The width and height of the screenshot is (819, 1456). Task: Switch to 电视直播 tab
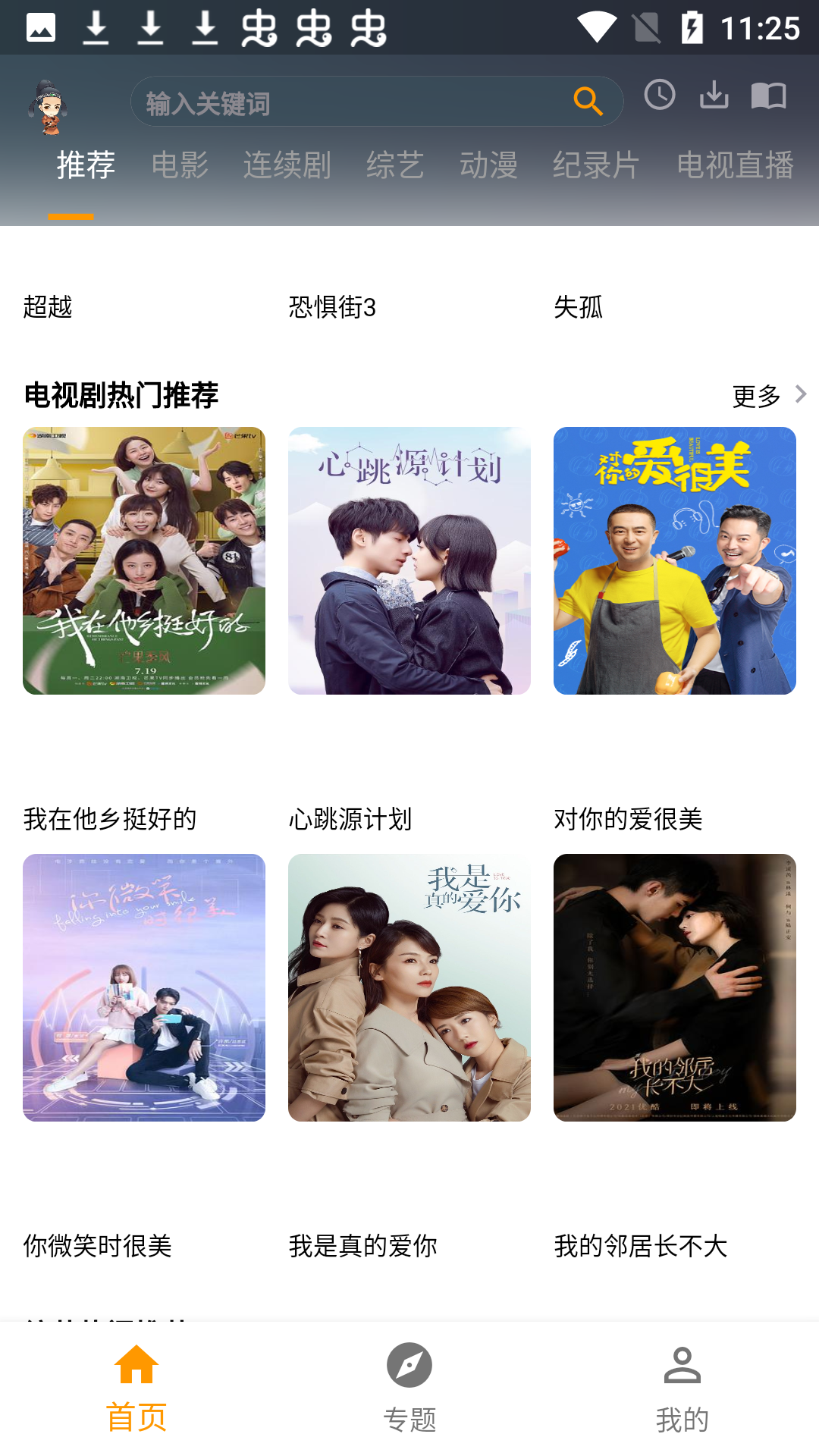click(x=735, y=165)
